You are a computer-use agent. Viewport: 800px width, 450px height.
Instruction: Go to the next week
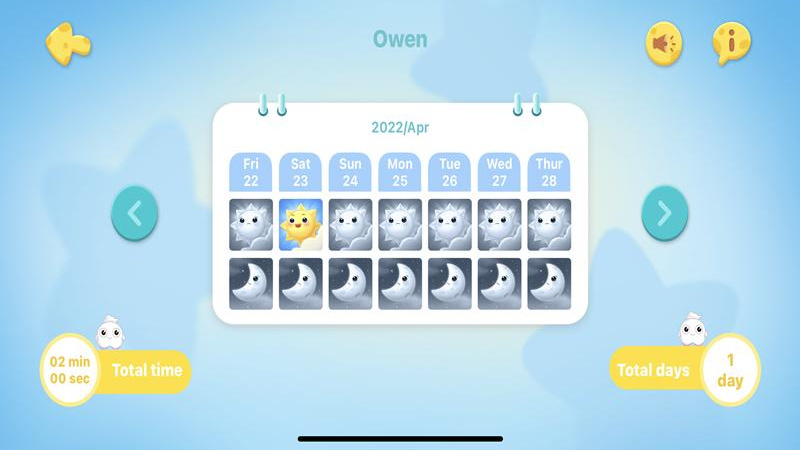click(x=664, y=214)
